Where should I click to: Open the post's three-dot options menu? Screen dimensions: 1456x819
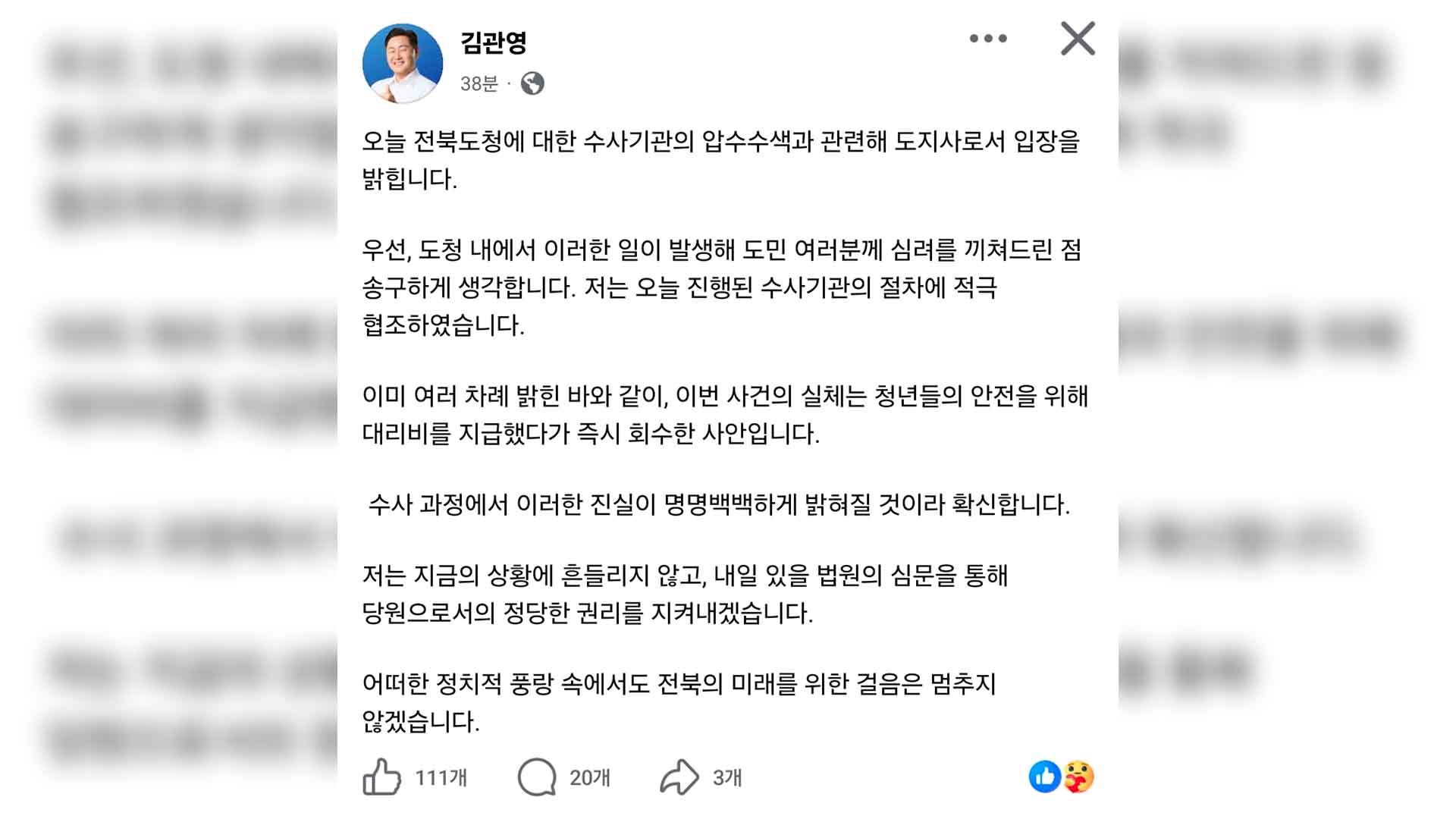click(x=988, y=39)
